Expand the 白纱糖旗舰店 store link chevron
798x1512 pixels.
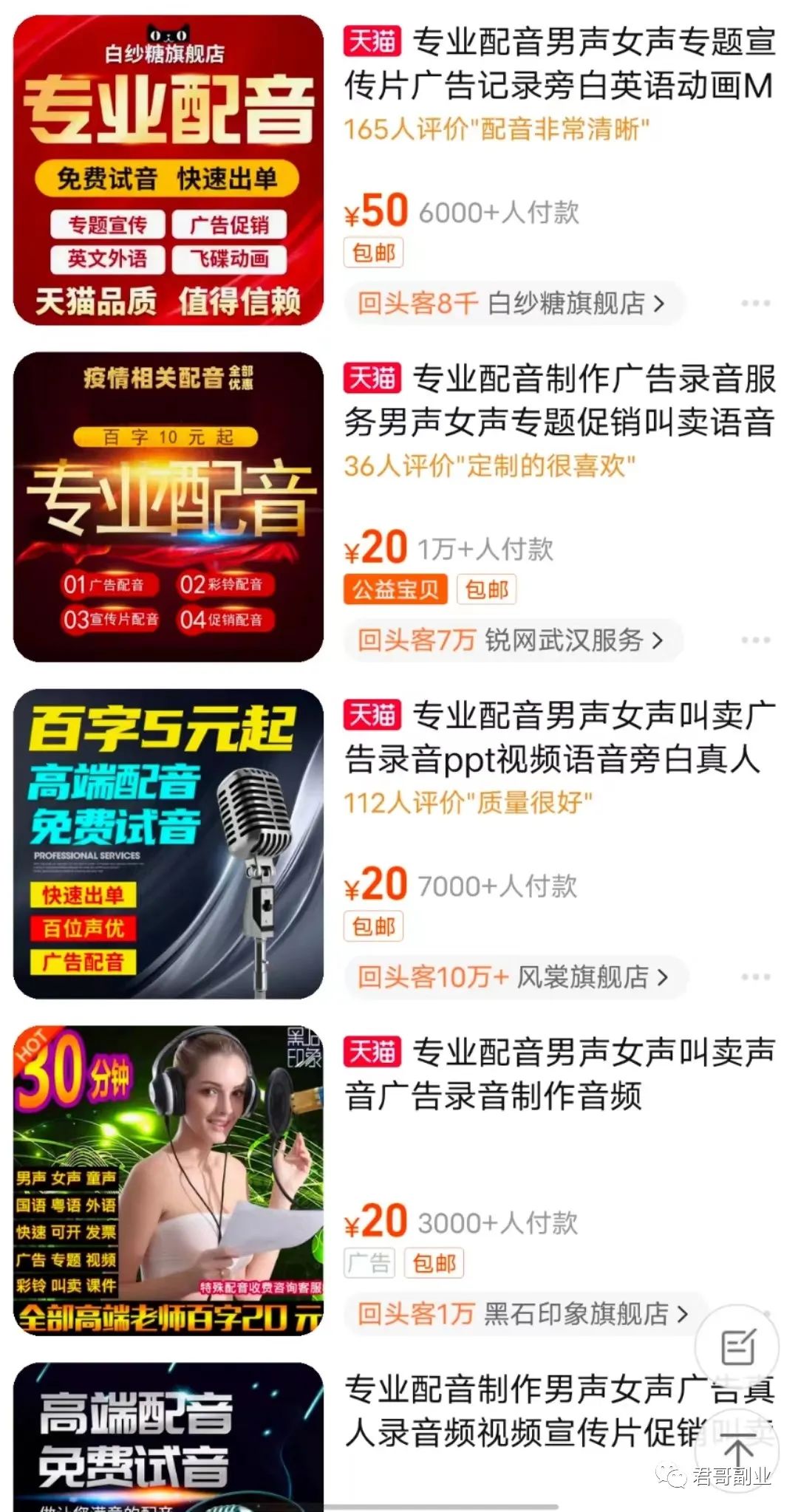coord(660,304)
